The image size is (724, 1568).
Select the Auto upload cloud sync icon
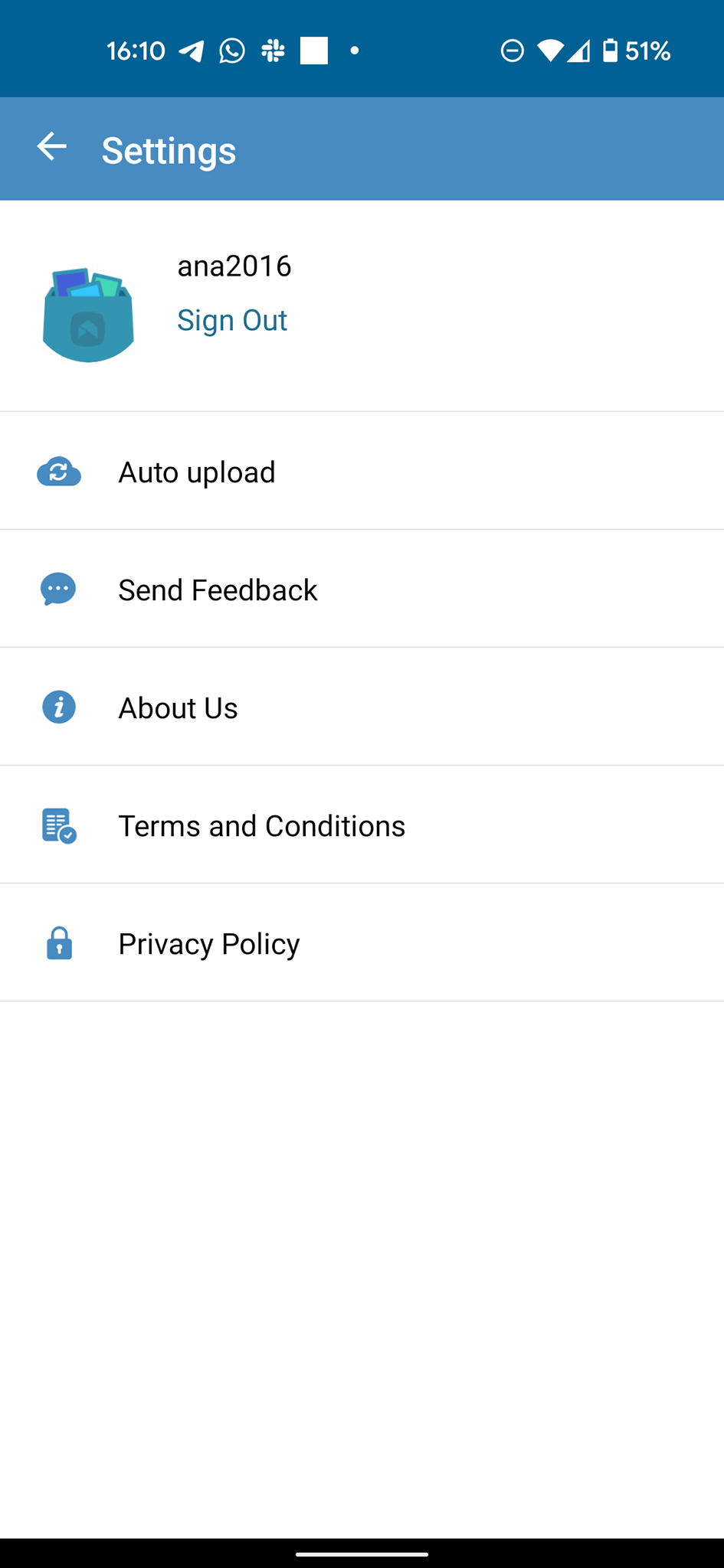pos(59,472)
